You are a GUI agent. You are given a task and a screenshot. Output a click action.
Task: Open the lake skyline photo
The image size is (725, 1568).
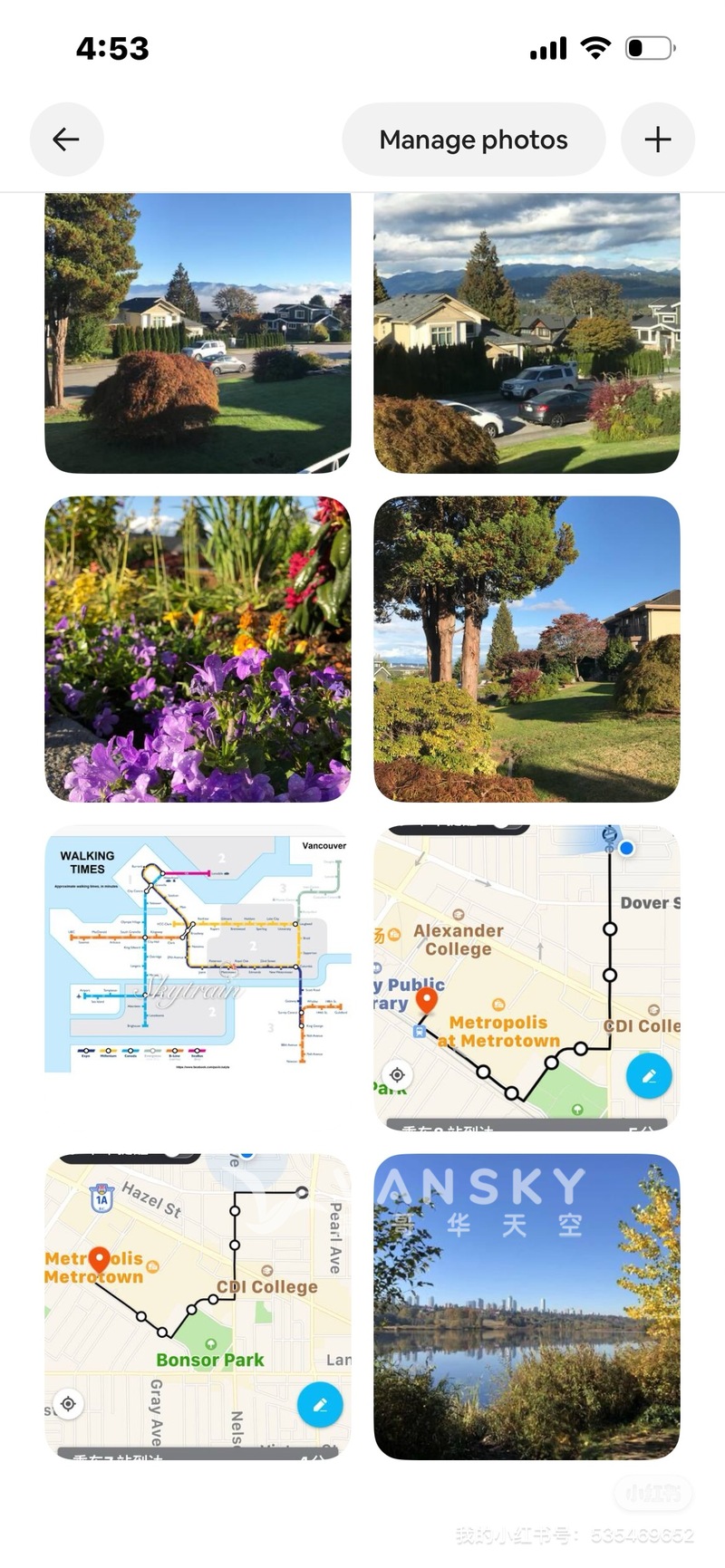[x=527, y=1305]
